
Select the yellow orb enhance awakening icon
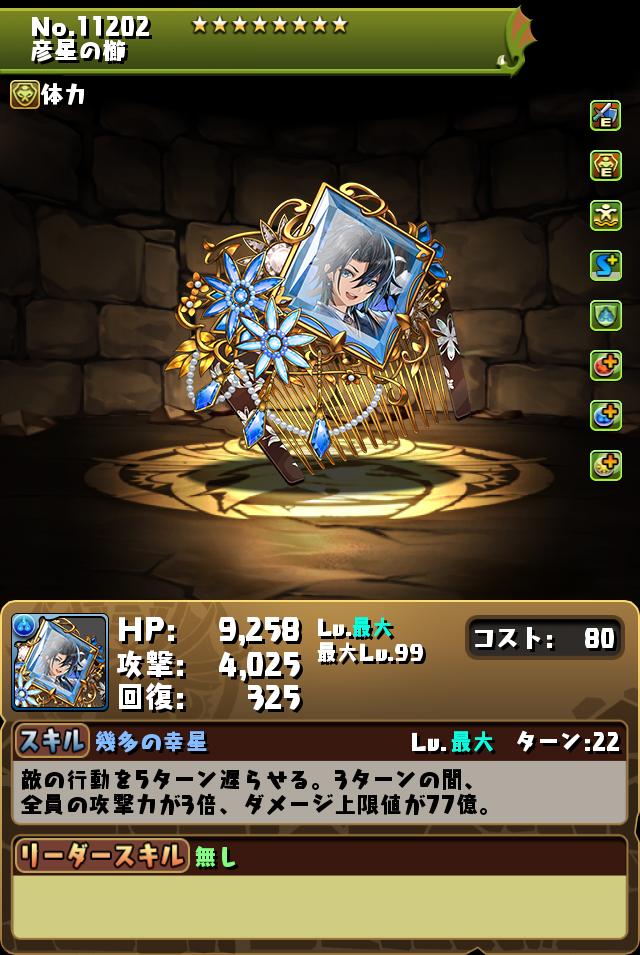coord(605,465)
